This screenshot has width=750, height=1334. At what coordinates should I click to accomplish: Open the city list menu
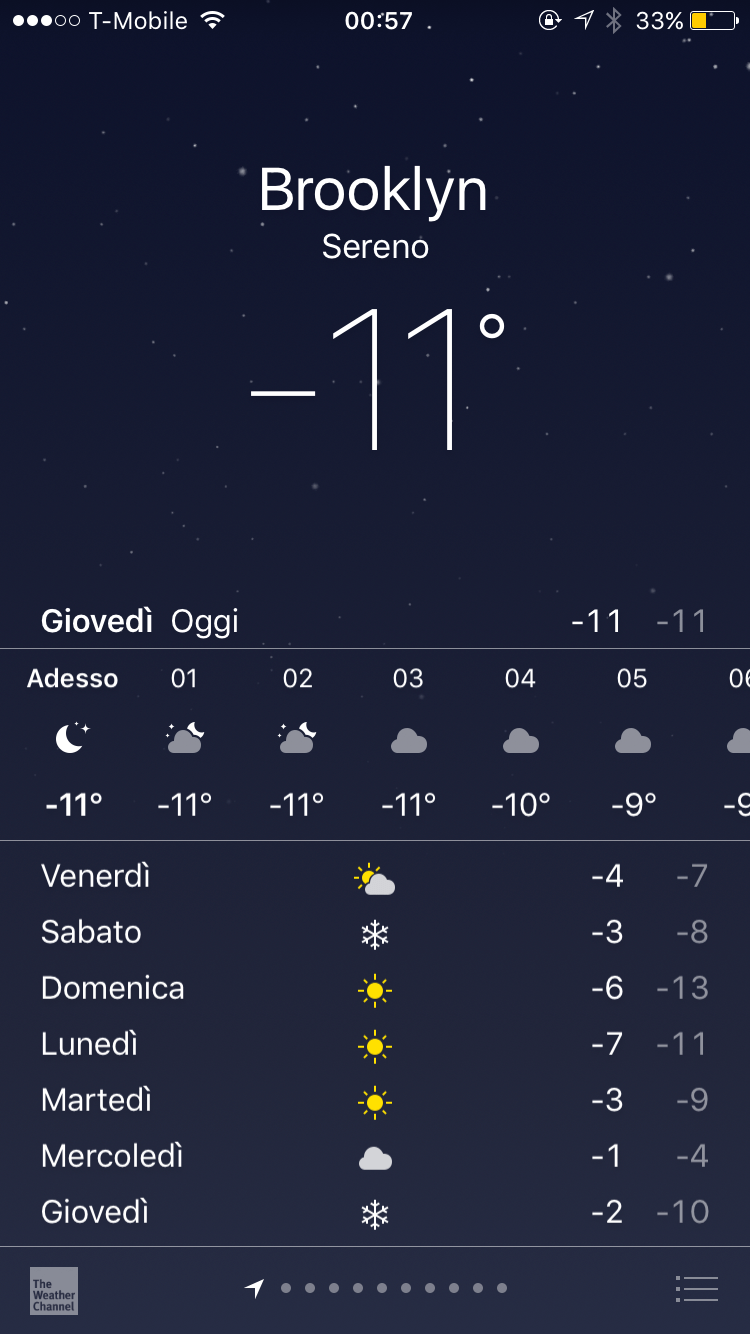click(696, 1289)
